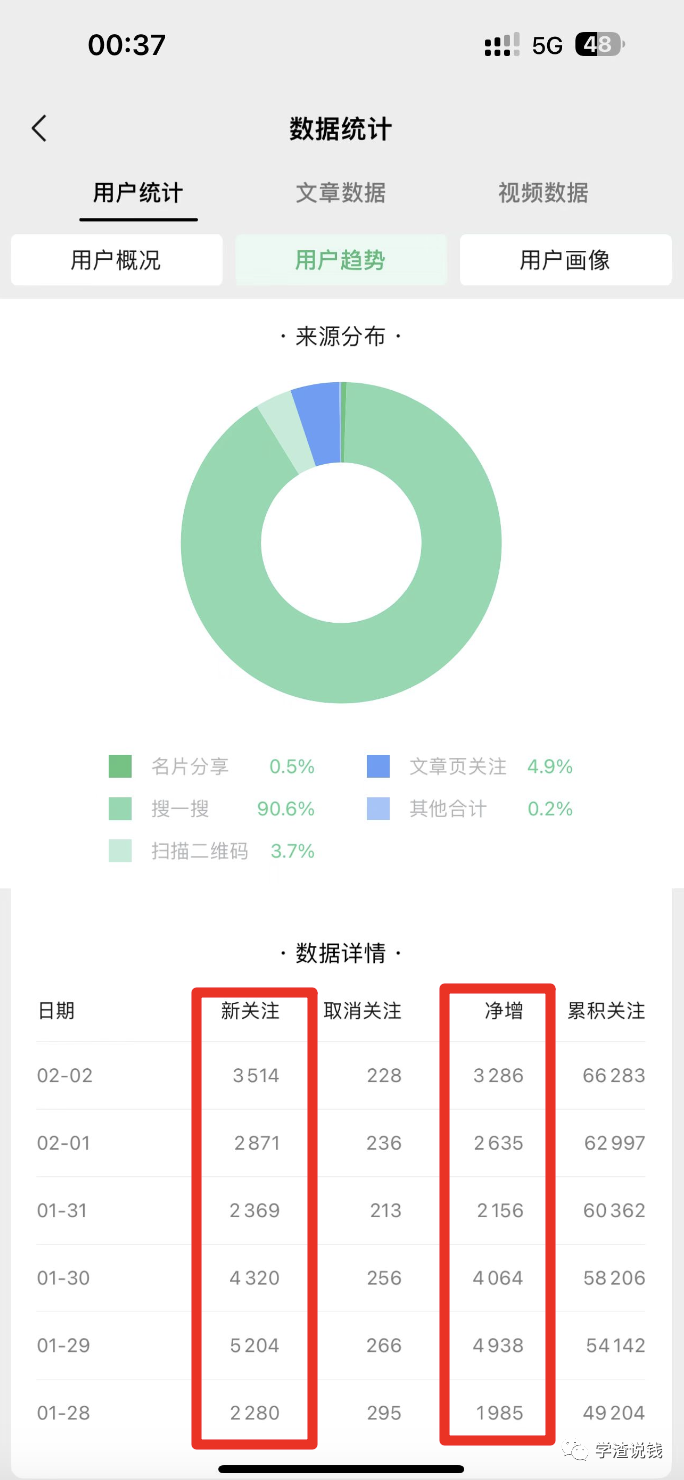The width and height of the screenshot is (684, 1480).
Task: Switch to the 文章数据 tab
Action: 341,193
